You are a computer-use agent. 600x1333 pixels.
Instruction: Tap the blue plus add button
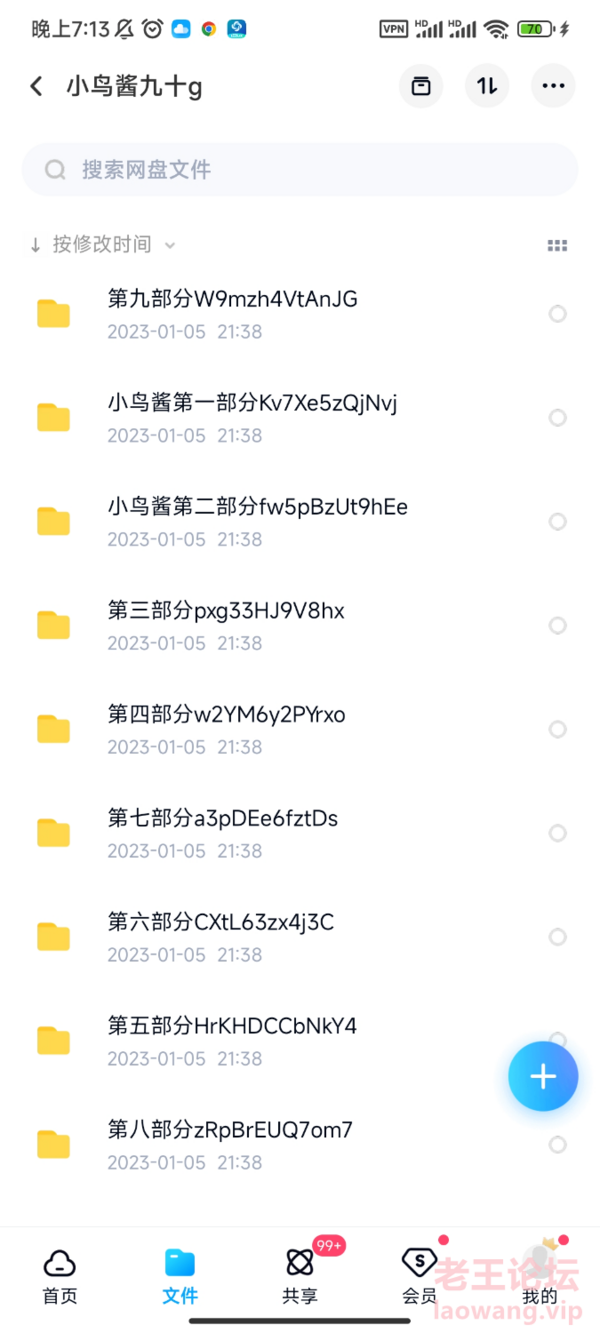(543, 1076)
